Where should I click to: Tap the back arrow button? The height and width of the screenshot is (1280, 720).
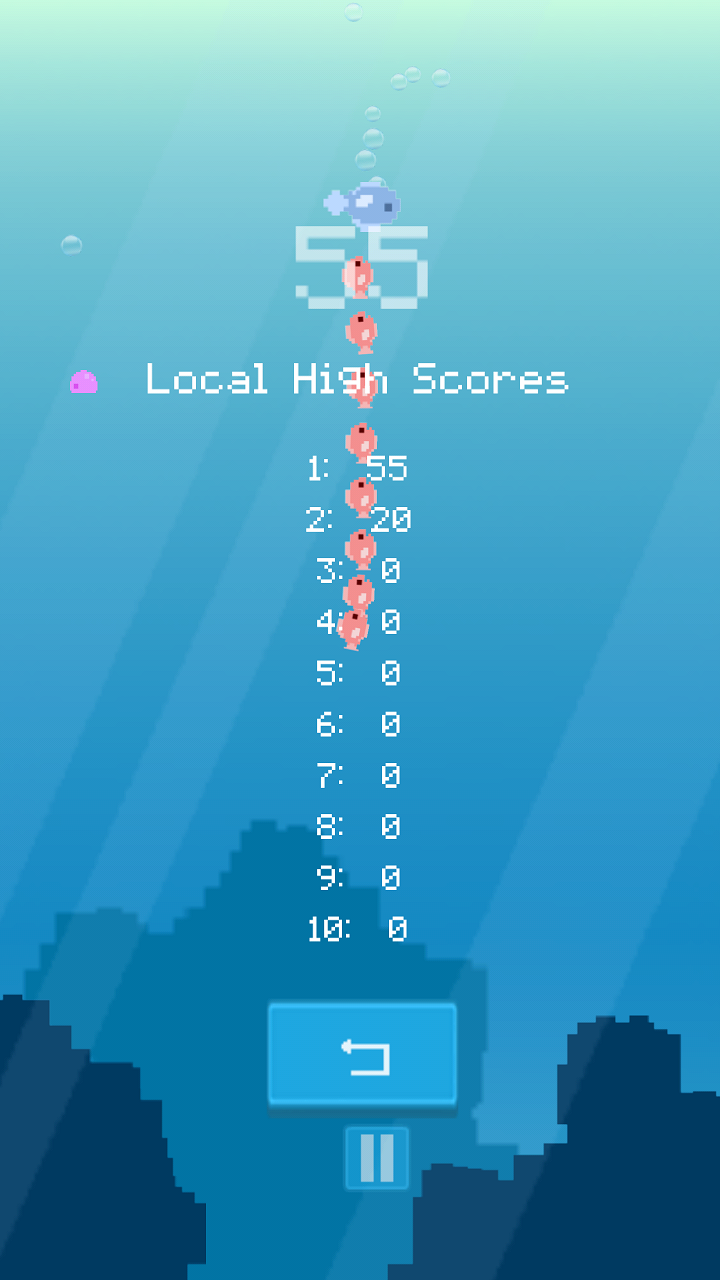click(x=362, y=1056)
